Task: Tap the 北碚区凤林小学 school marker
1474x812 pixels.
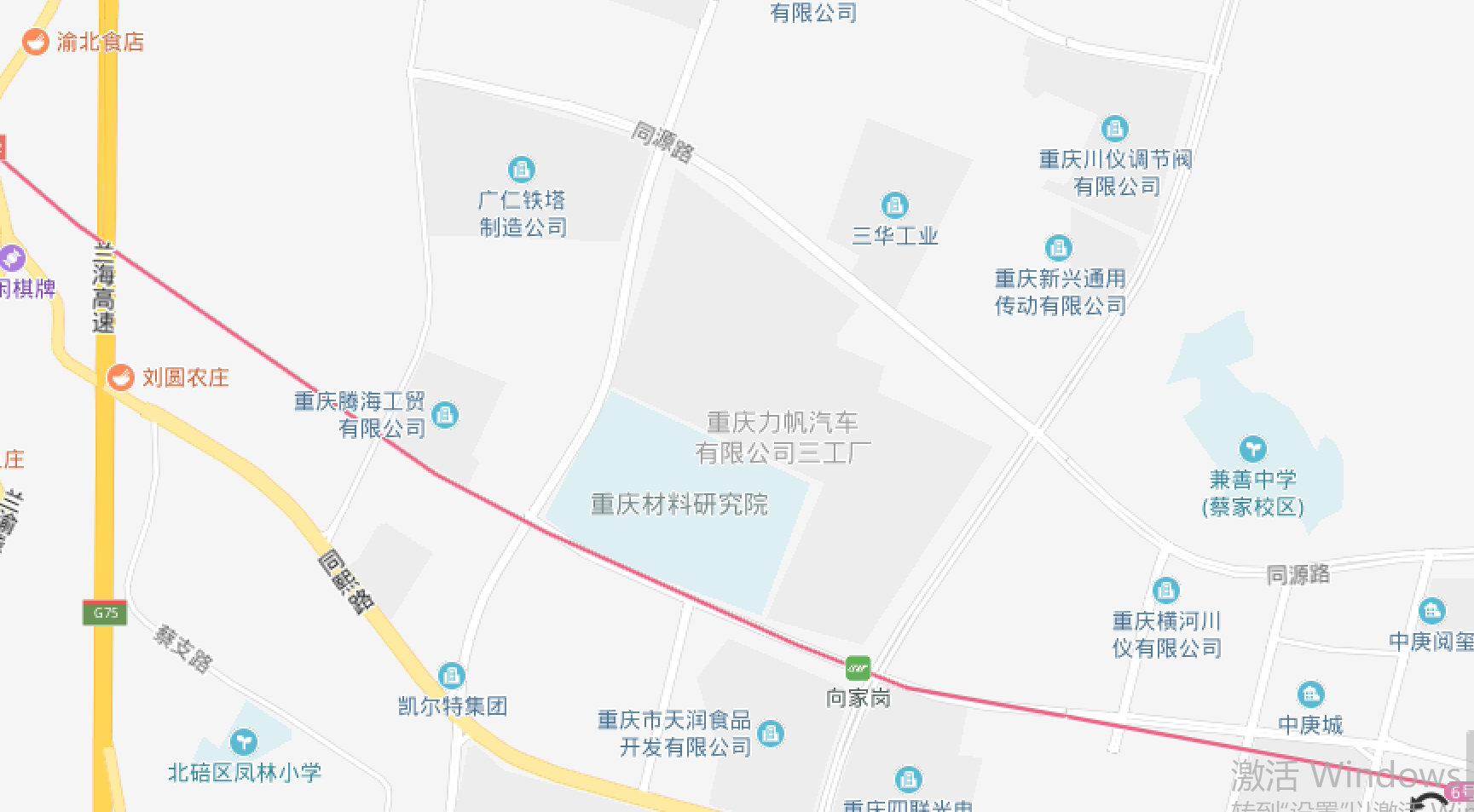Action: pyautogui.click(x=244, y=741)
